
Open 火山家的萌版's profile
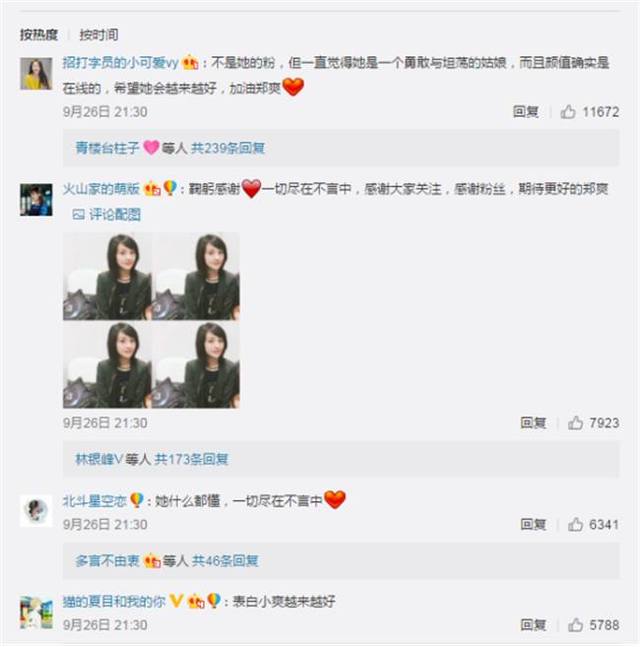point(101,188)
